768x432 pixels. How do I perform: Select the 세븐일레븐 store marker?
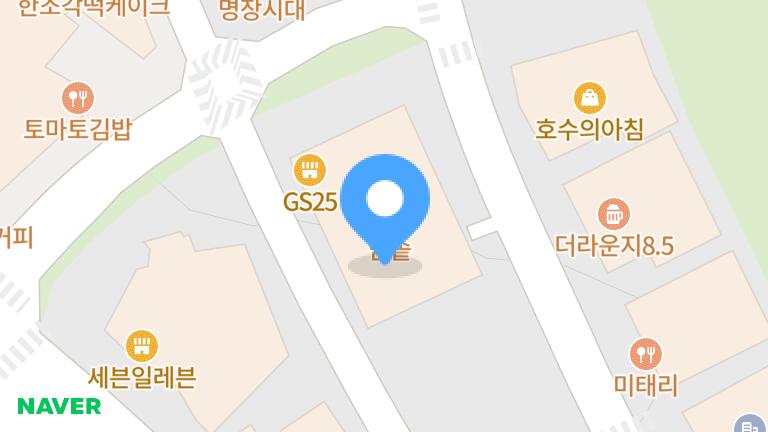tap(142, 346)
